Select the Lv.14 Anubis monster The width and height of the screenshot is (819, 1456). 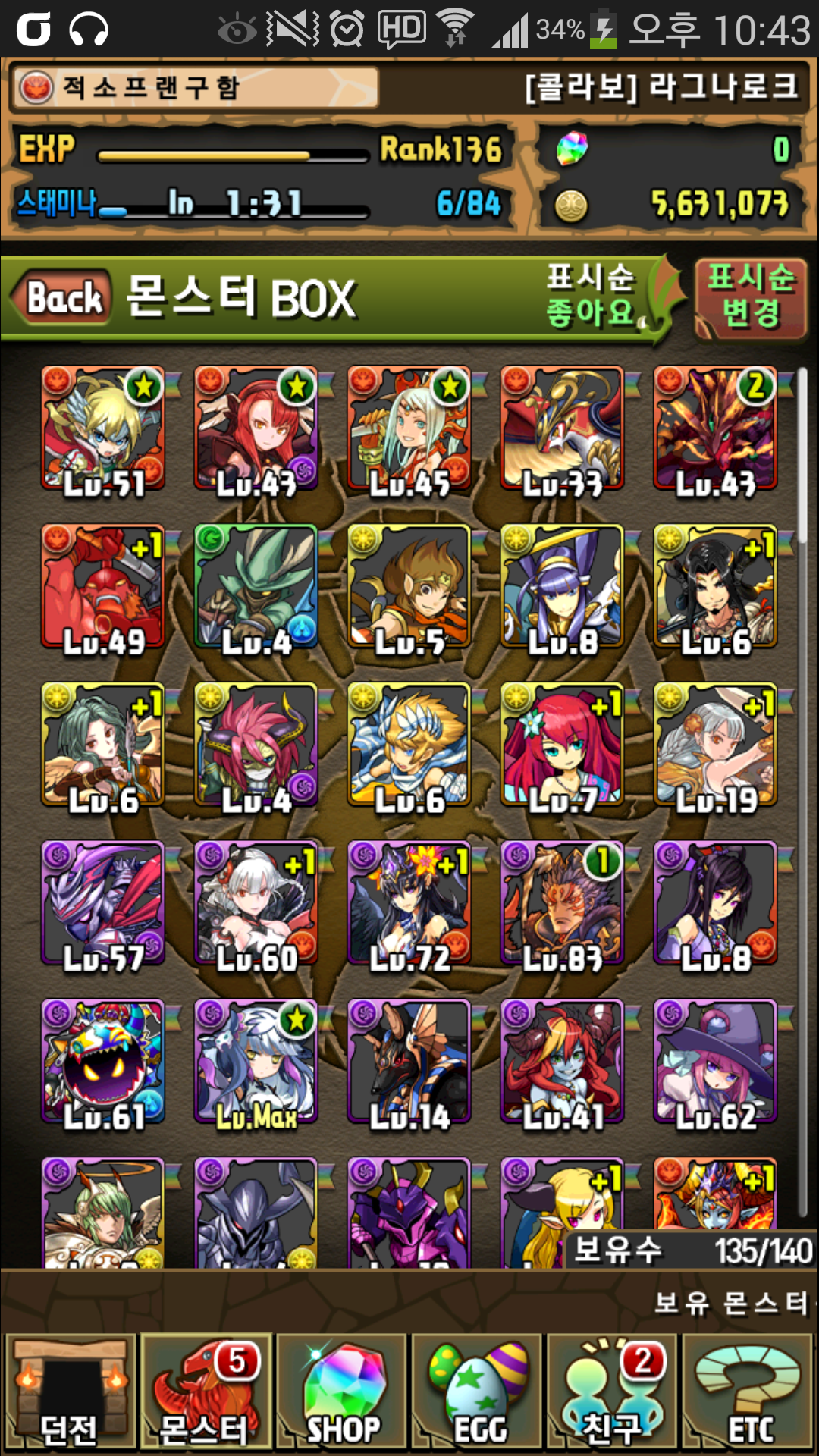point(409,1062)
